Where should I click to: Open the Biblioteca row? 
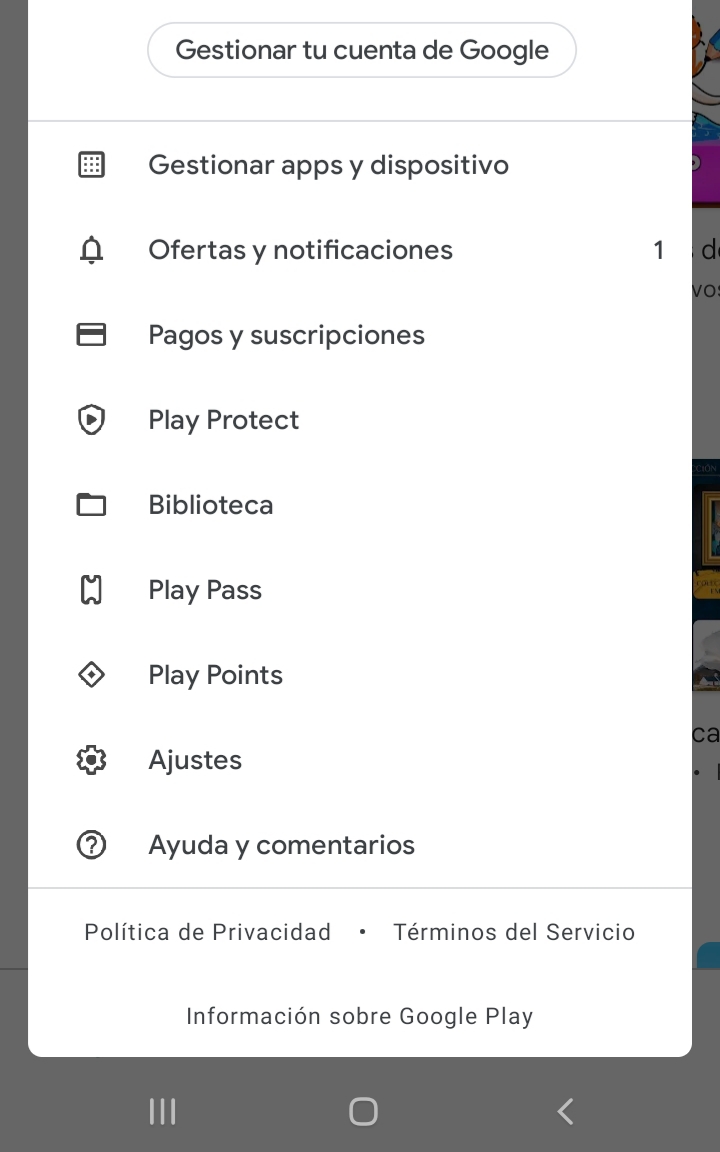[360, 505]
